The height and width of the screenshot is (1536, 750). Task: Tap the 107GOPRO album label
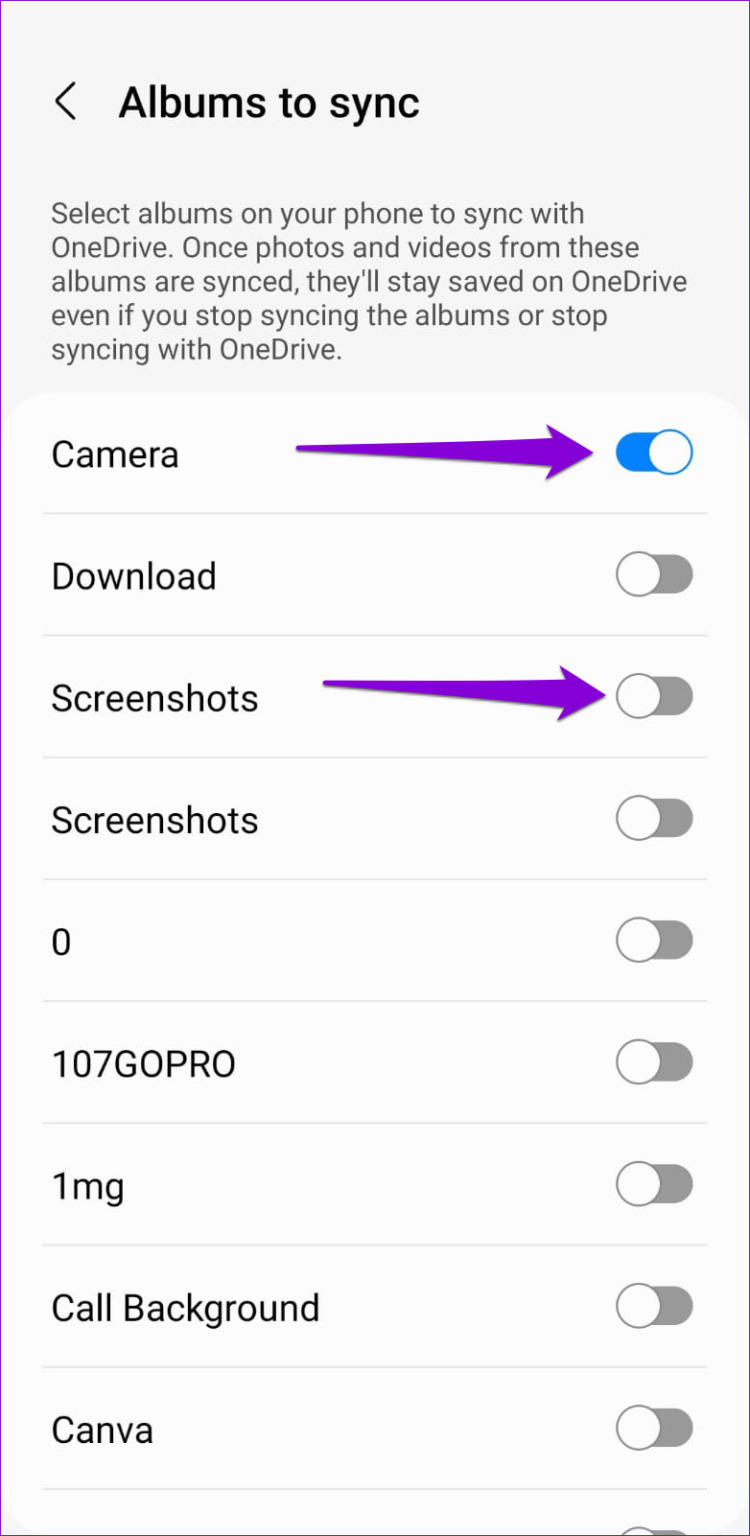(143, 1063)
